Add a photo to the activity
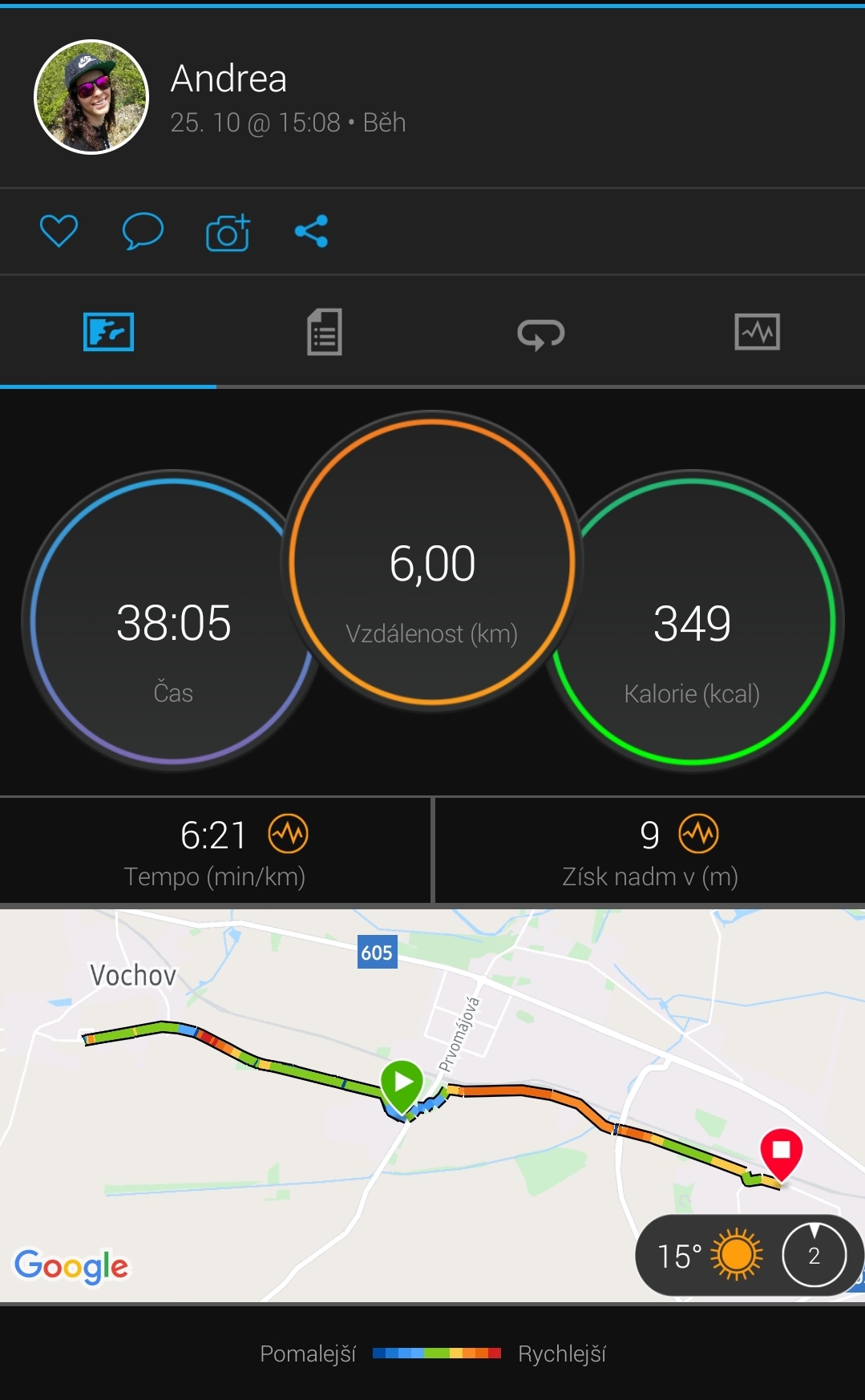Viewport: 865px width, 1400px height. coord(228,233)
